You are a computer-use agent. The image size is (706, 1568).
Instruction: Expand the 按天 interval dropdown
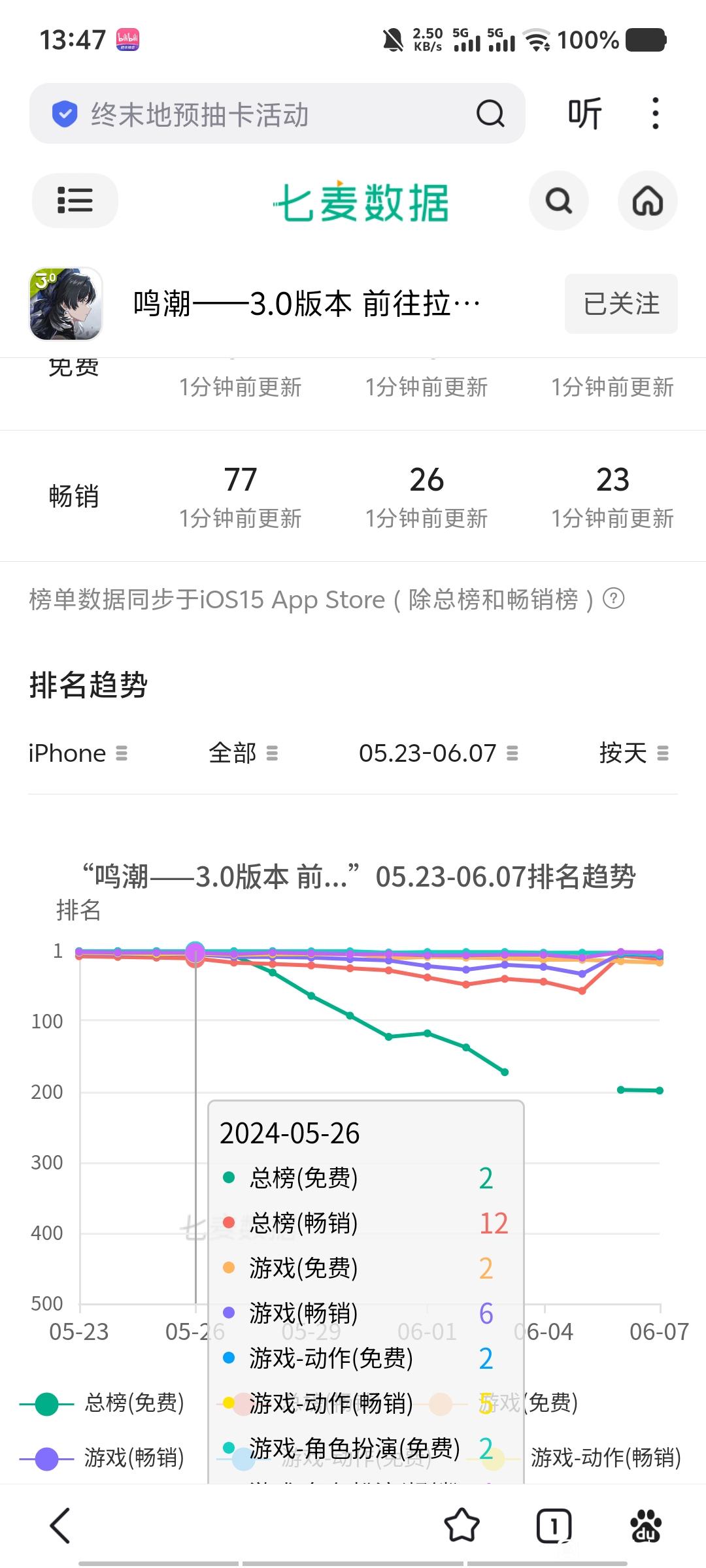633,753
